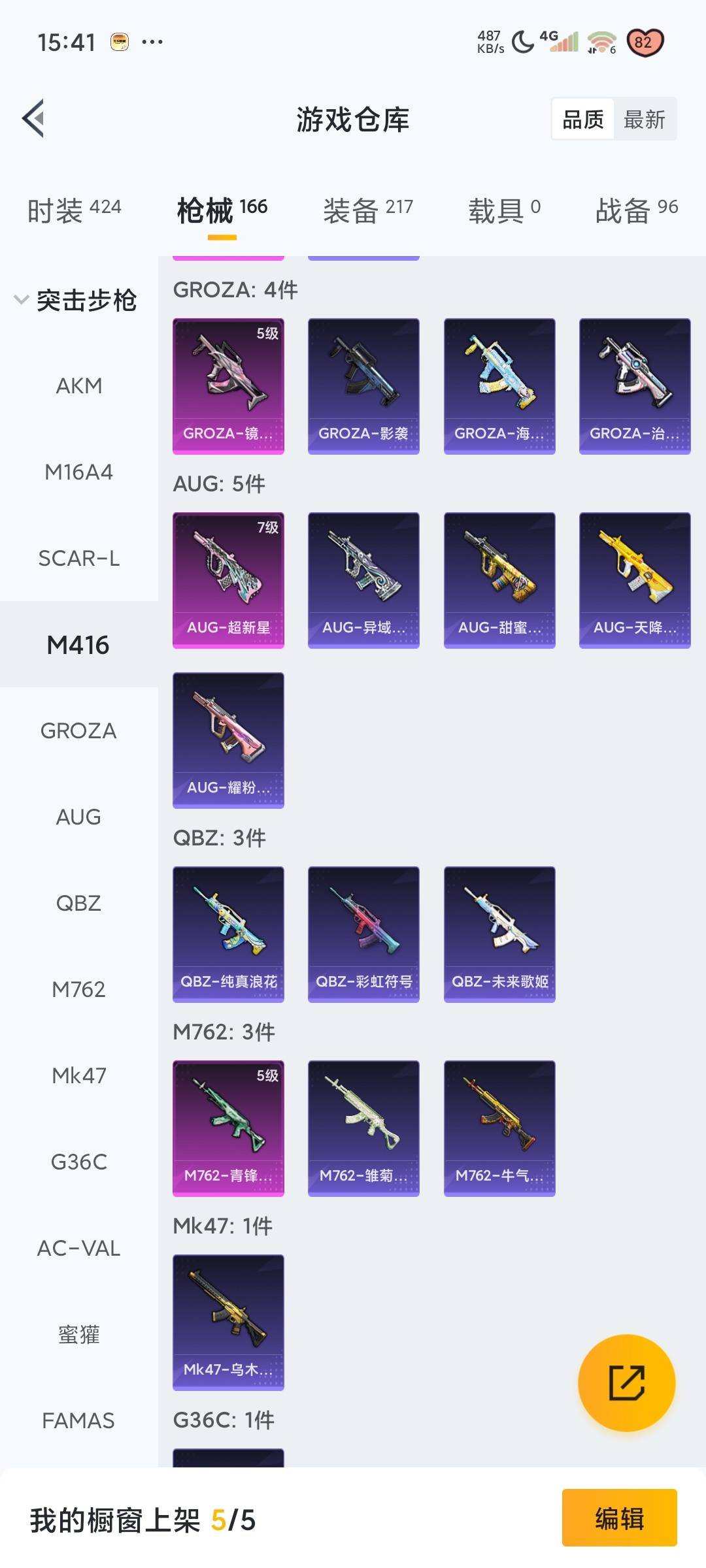
Task: Switch to the 时装 tab
Action: tap(74, 210)
